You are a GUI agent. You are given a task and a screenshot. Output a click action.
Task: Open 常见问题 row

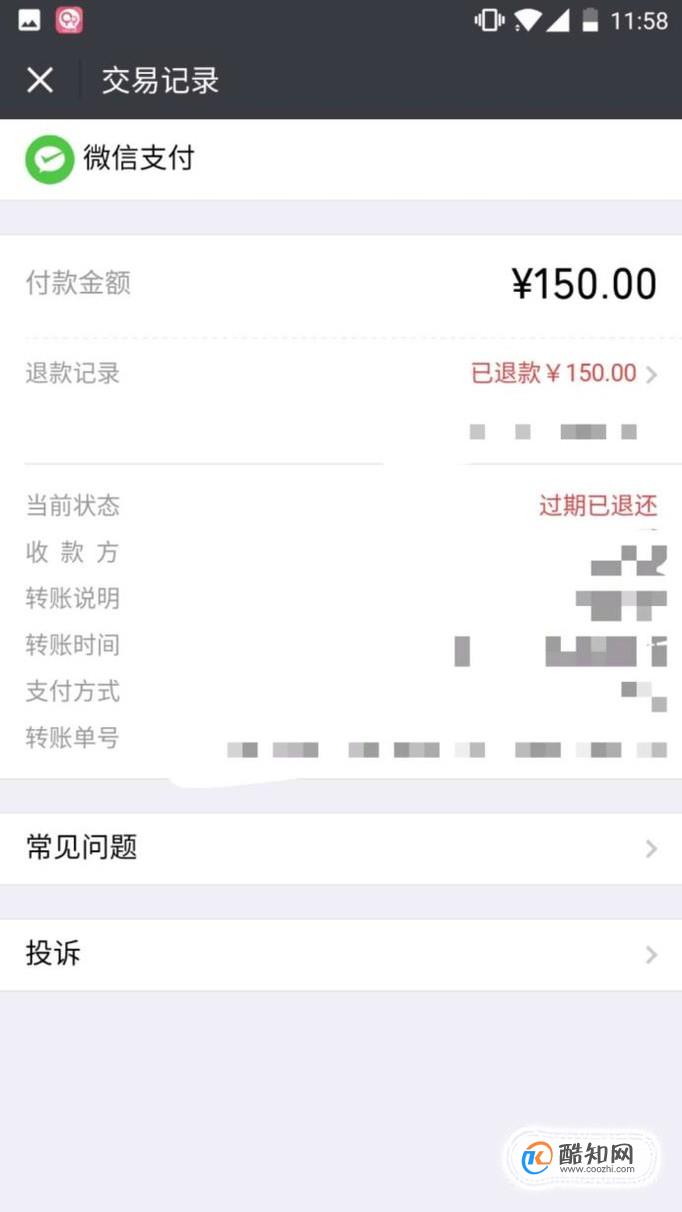(x=341, y=848)
